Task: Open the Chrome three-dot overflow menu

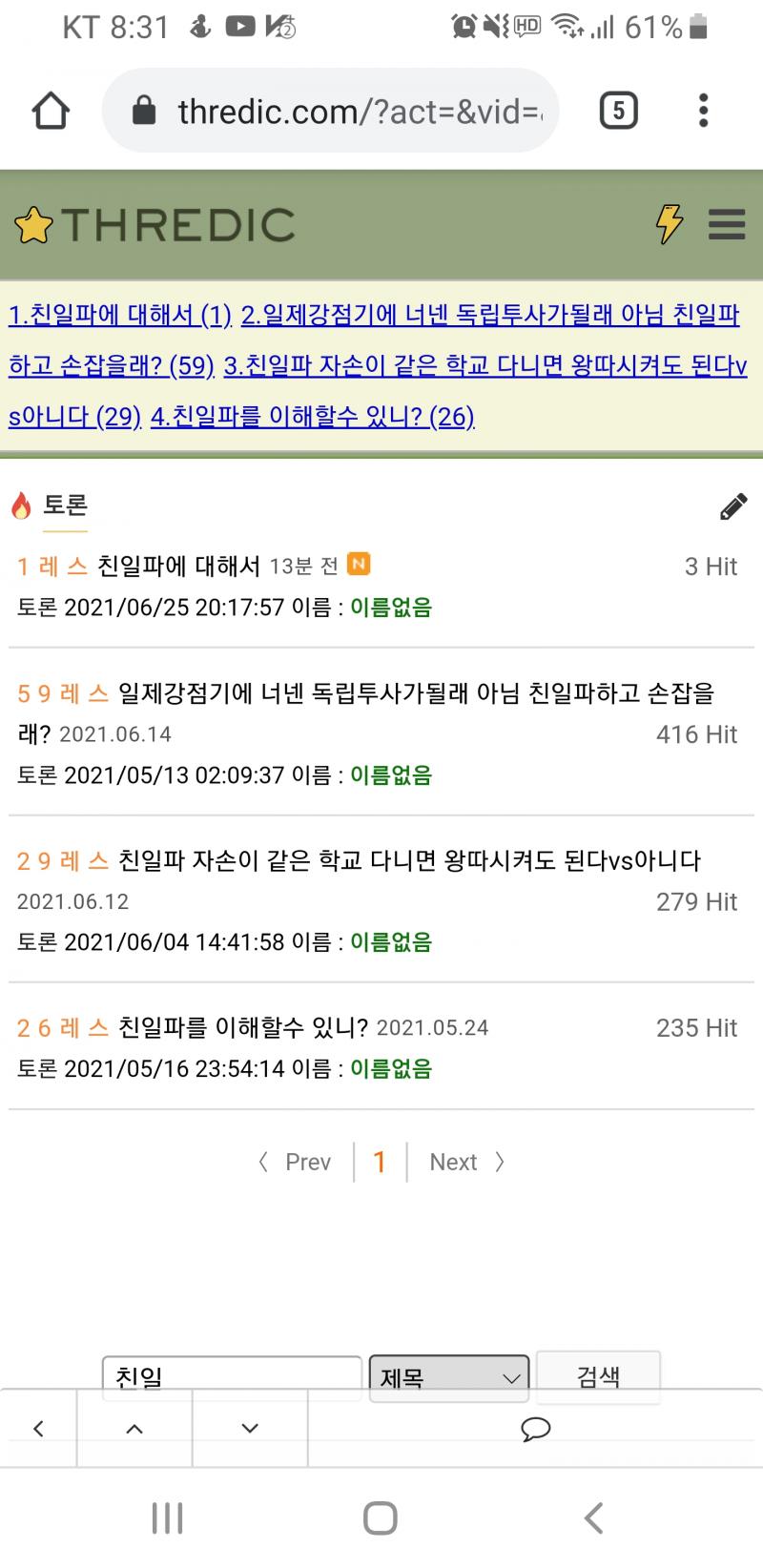Action: pos(703,111)
